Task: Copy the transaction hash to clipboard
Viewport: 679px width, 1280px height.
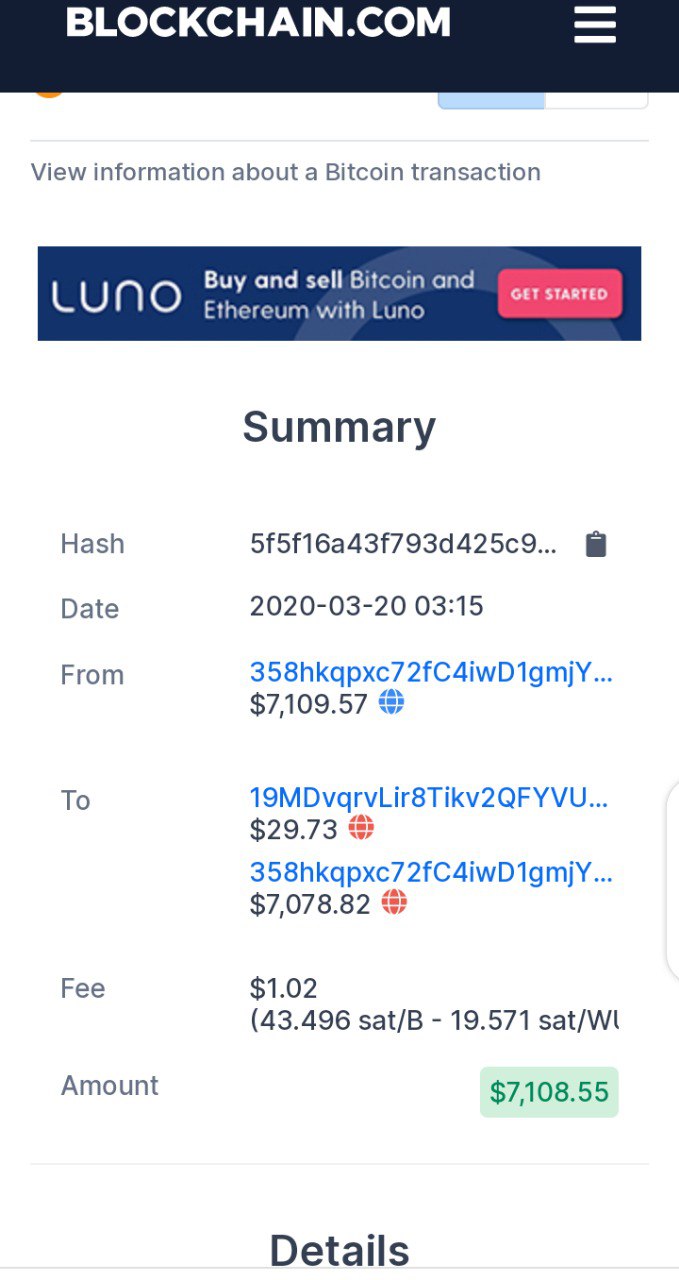Action: coord(596,544)
